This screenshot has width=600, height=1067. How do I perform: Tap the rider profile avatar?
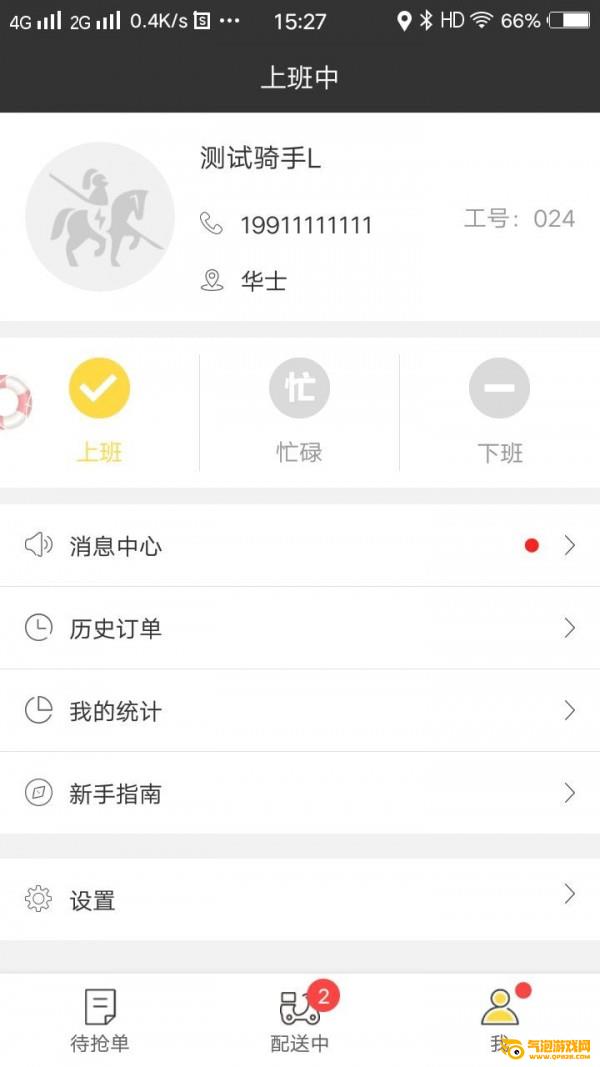coord(99,217)
